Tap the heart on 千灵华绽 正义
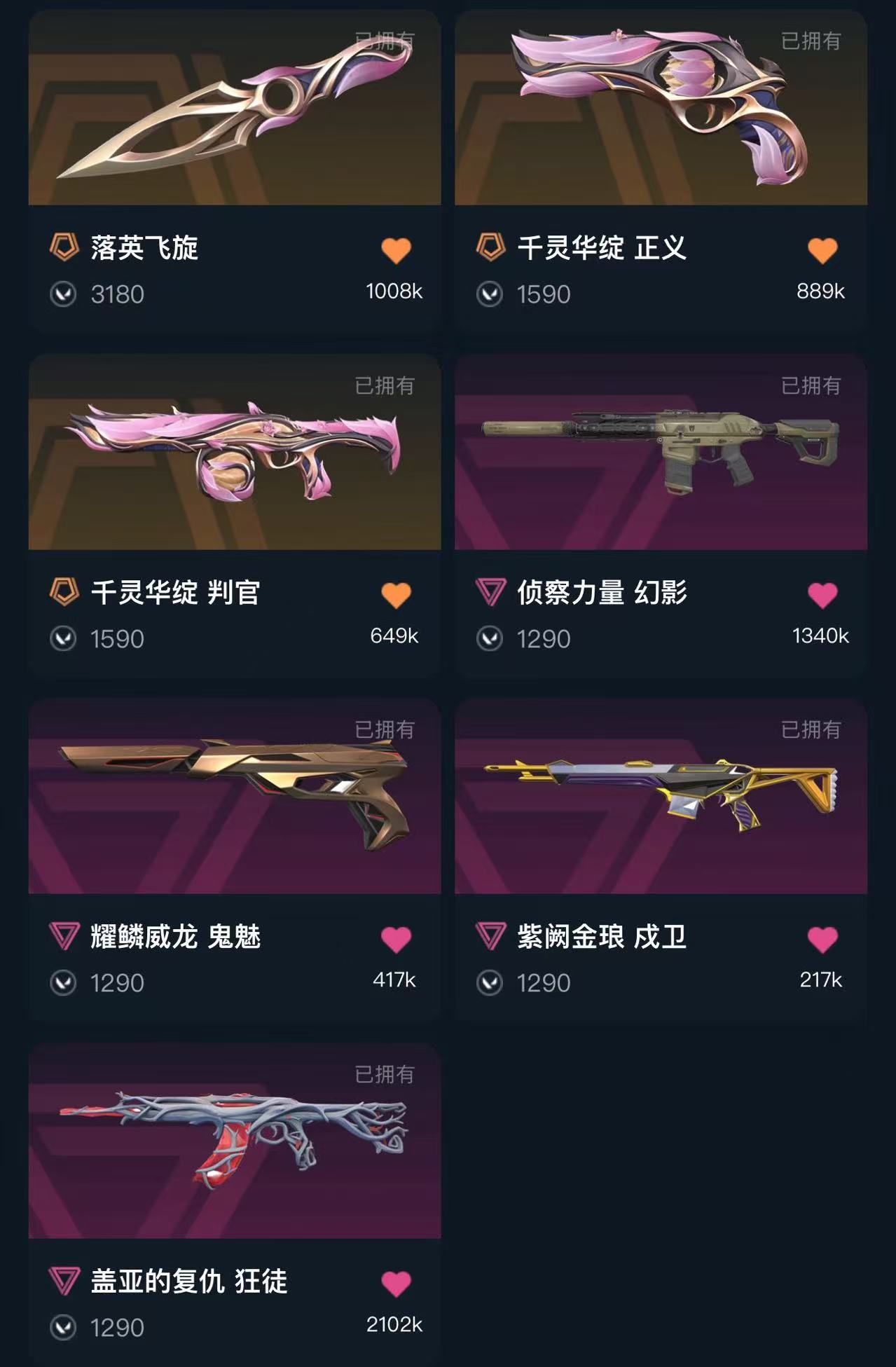The height and width of the screenshot is (1367, 896). pyautogui.click(x=822, y=250)
